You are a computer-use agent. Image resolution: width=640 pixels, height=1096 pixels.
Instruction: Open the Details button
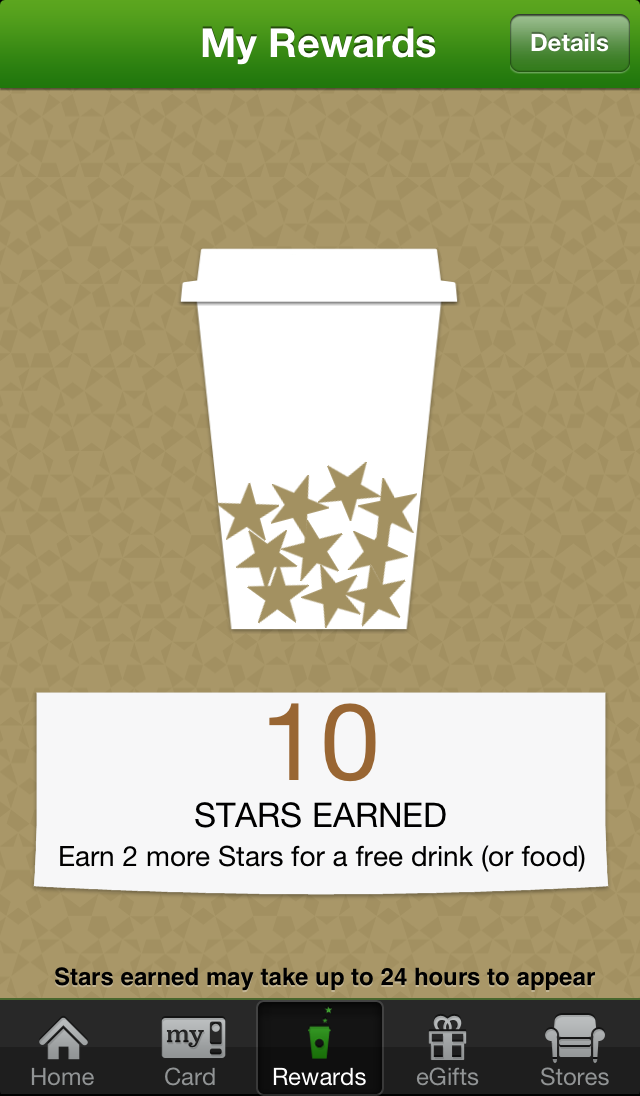pyautogui.click(x=569, y=44)
